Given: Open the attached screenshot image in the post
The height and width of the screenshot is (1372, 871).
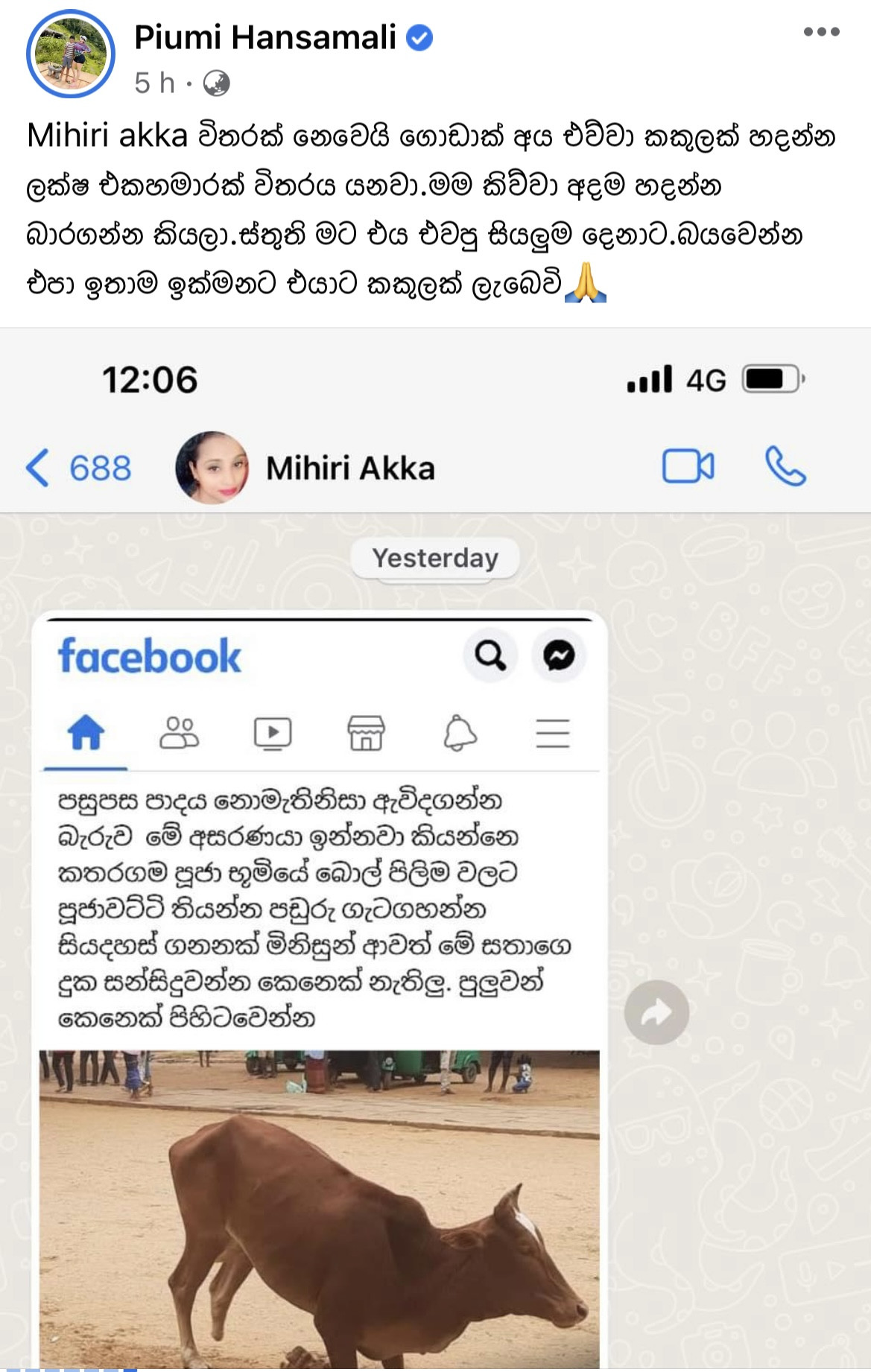Looking at the screenshot, I should click(x=435, y=849).
